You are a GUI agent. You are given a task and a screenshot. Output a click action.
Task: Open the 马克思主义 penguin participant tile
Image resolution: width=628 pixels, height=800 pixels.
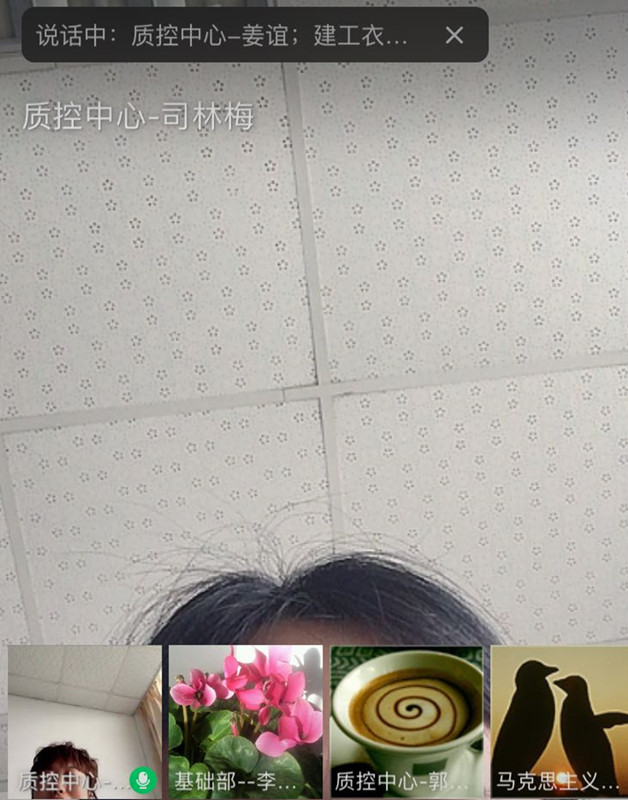[560, 720]
